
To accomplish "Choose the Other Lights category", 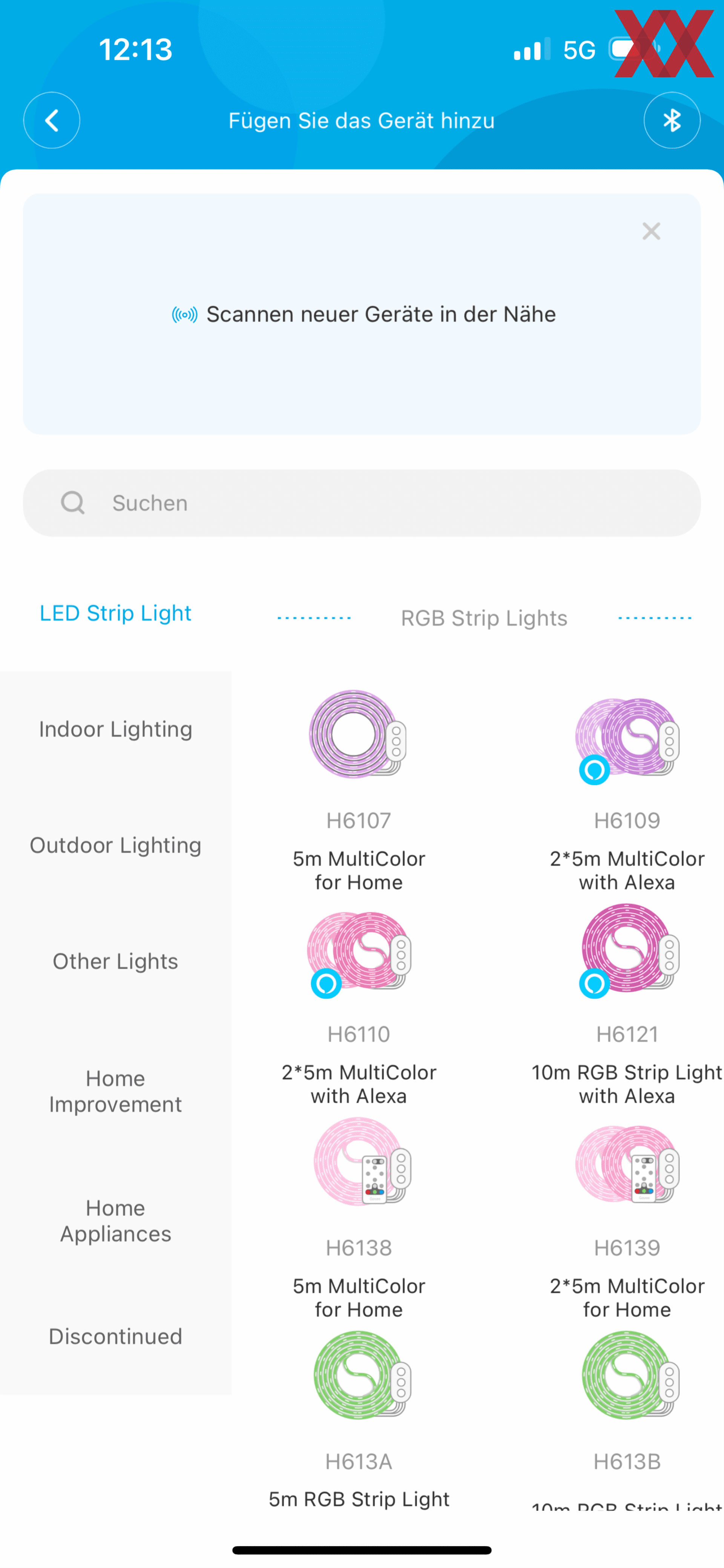I will coord(116,961).
